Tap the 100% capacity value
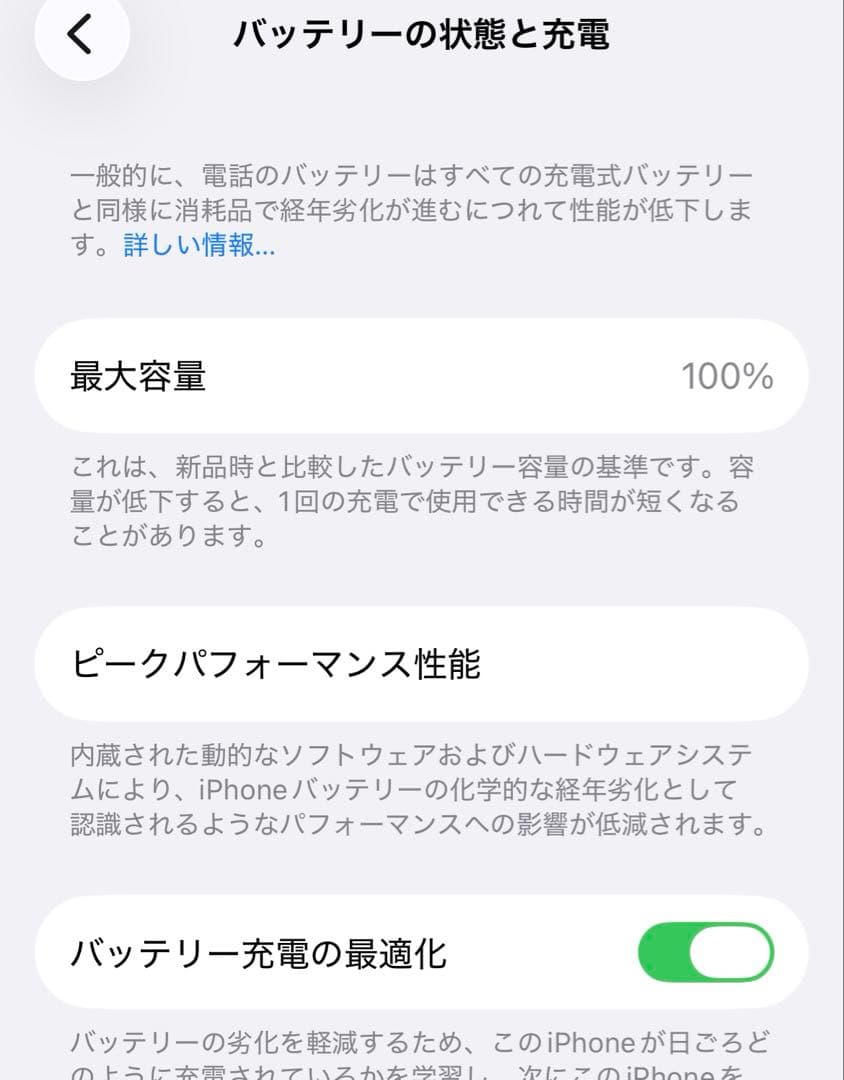 click(729, 376)
